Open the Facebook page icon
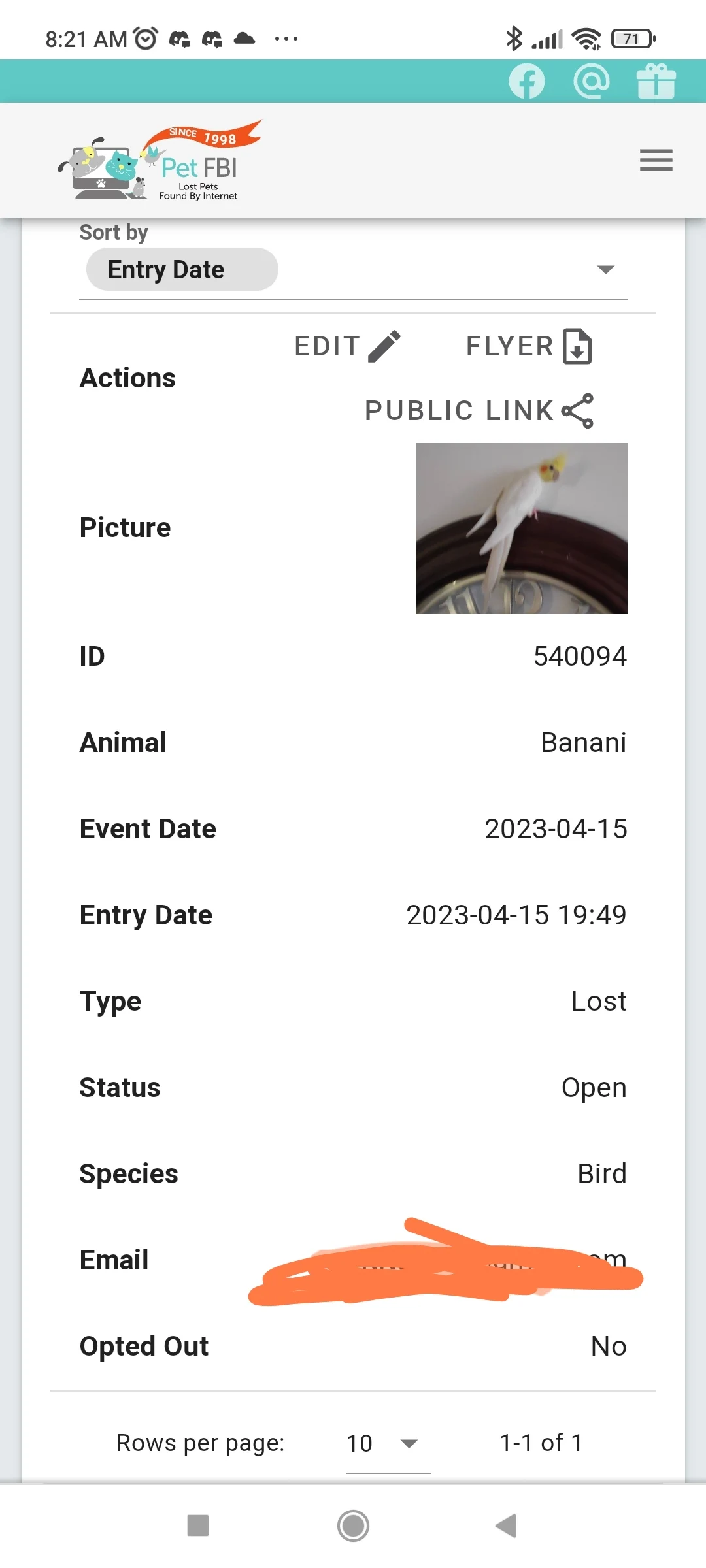This screenshot has height=1568, width=706. 526,82
